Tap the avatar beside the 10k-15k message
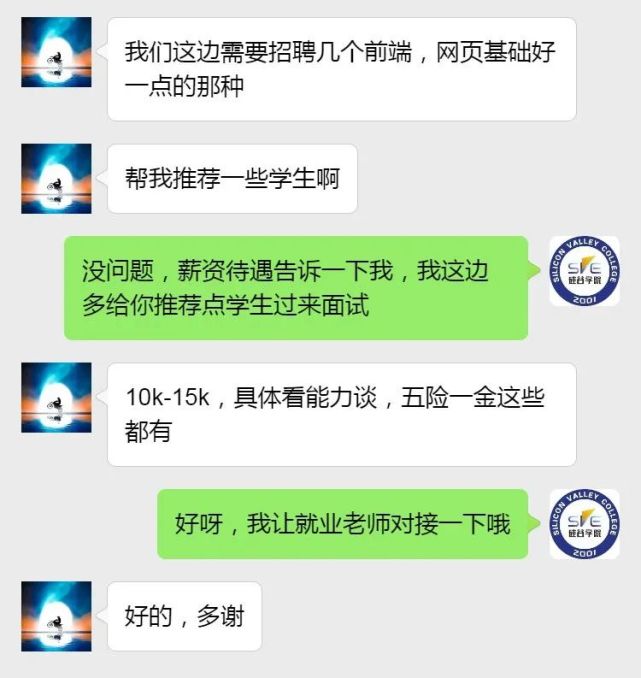 pyautogui.click(x=56, y=398)
